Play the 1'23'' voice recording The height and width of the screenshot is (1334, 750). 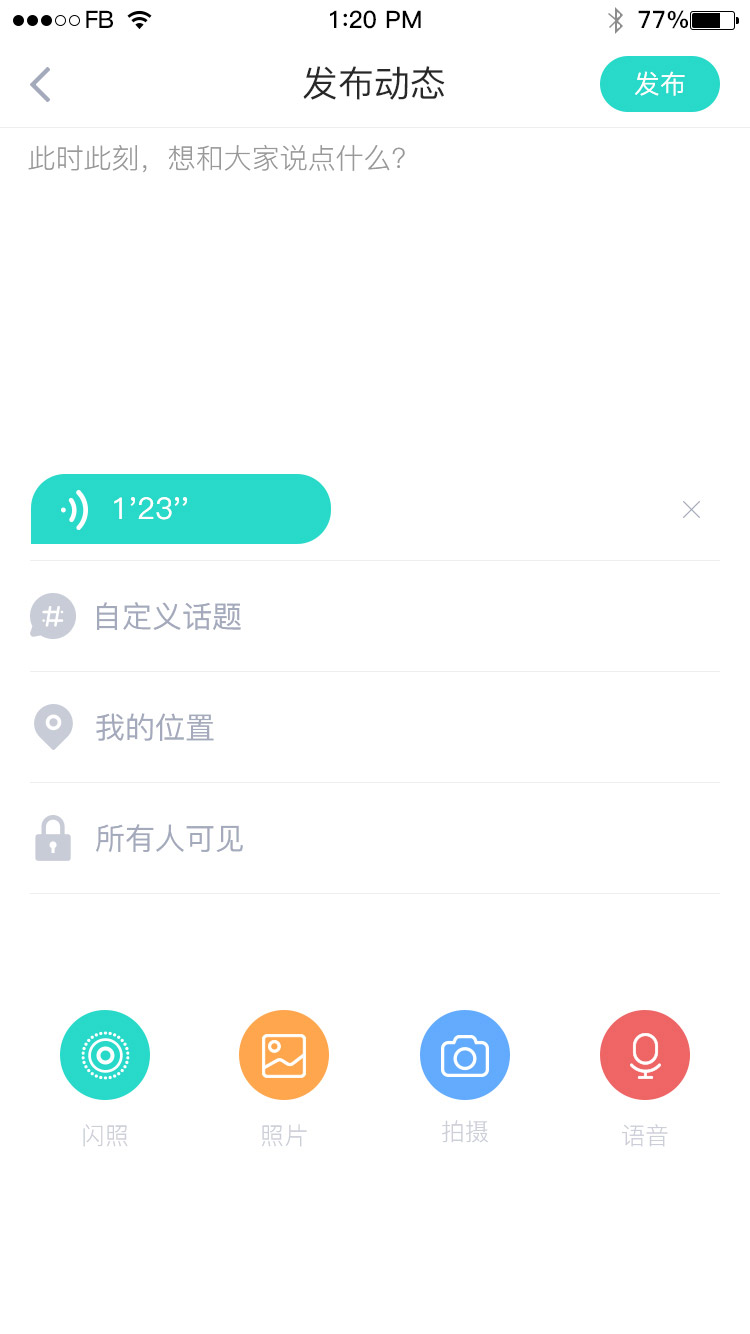point(181,509)
